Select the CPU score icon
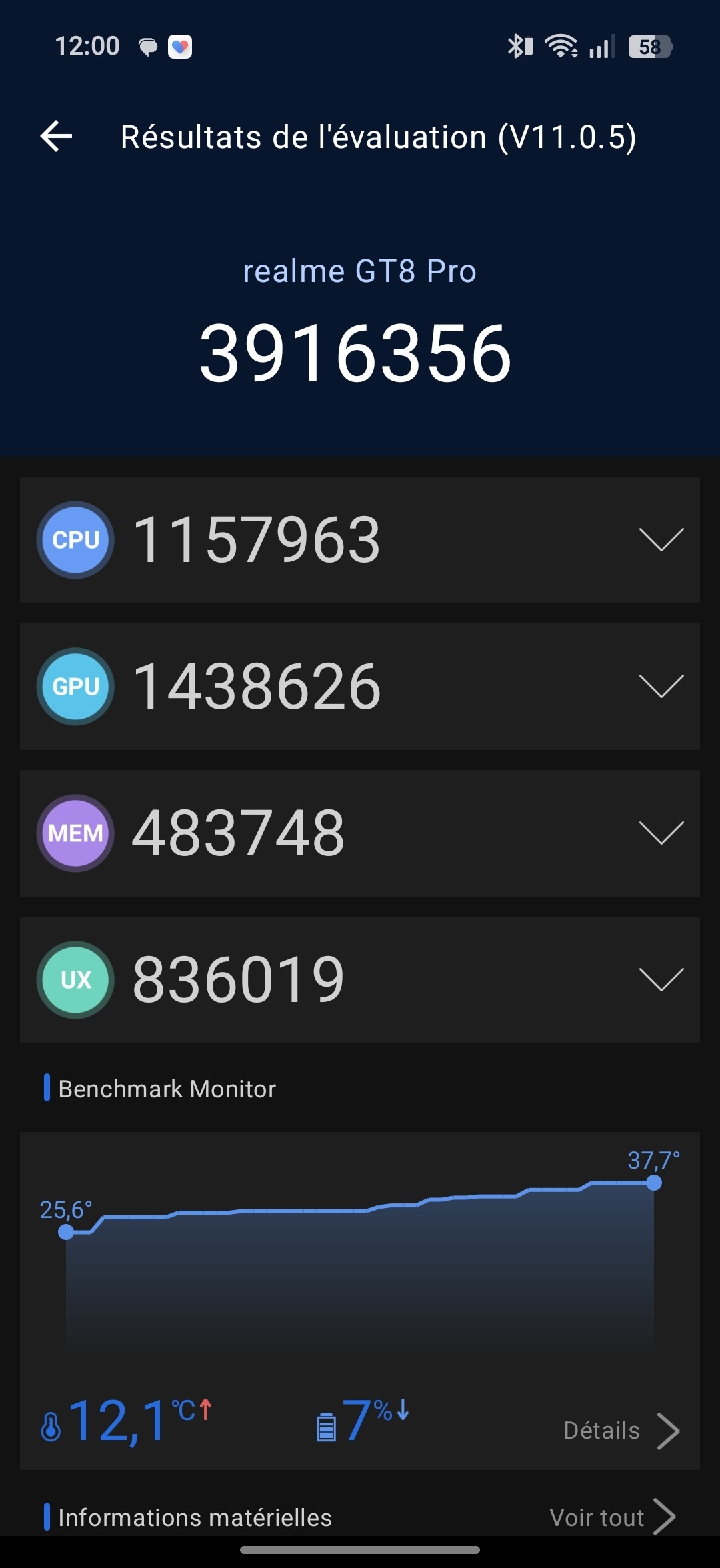Viewport: 720px width, 1568px height. click(75, 539)
